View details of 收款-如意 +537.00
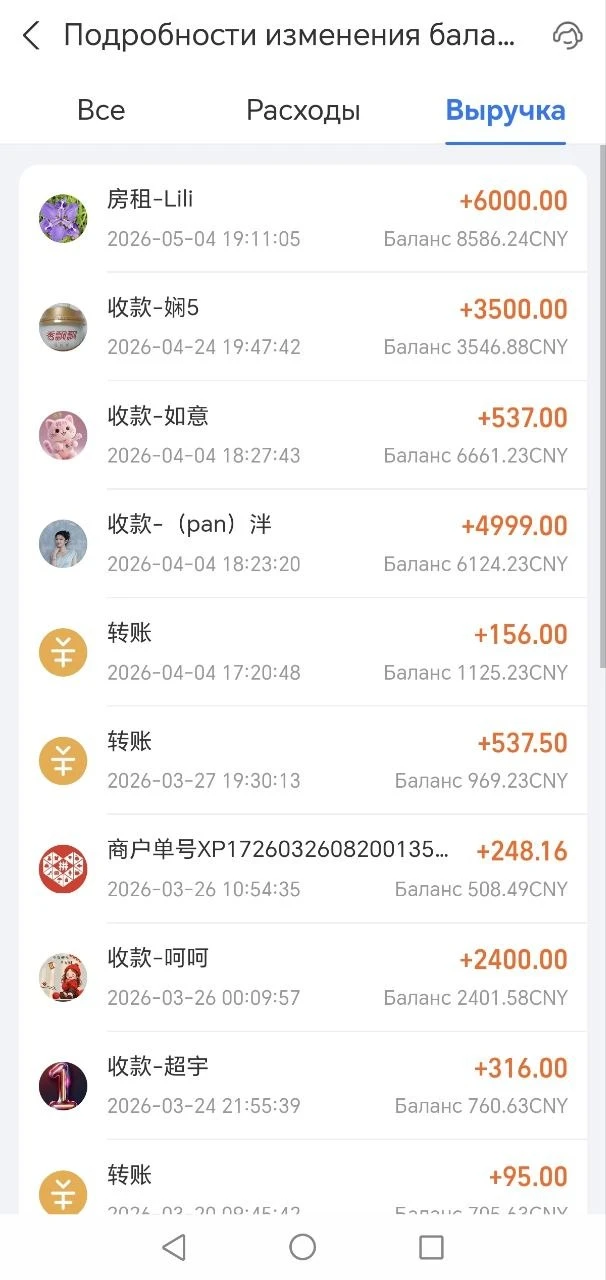Image resolution: width=606 pixels, height=1280 pixels. tap(303, 435)
